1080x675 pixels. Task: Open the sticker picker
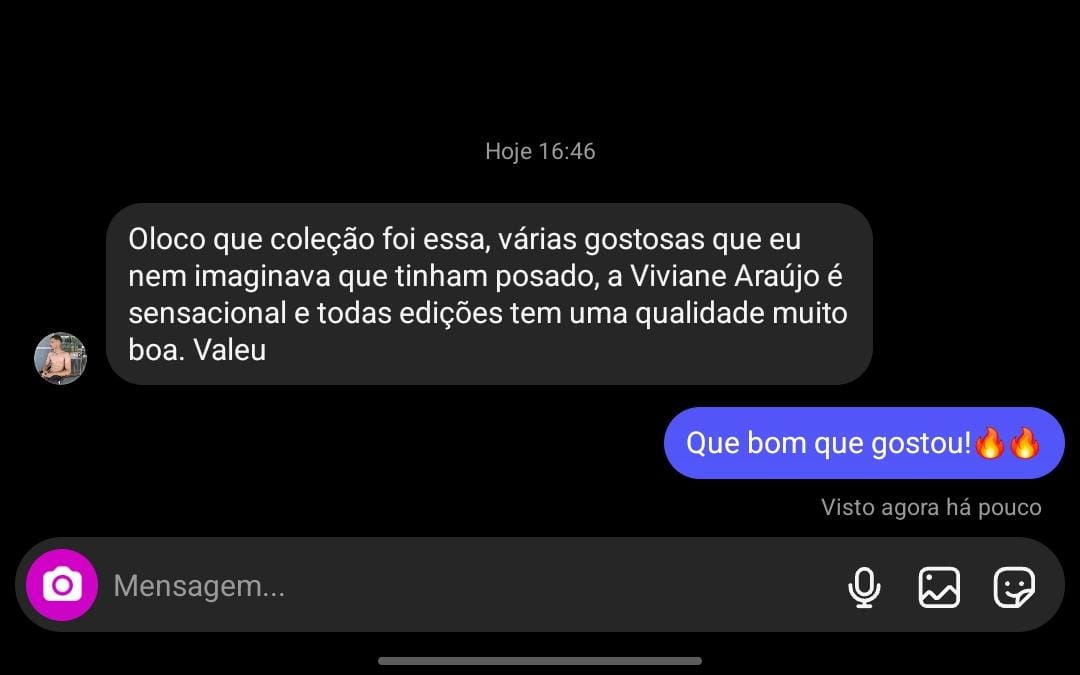pyautogui.click(x=1014, y=587)
